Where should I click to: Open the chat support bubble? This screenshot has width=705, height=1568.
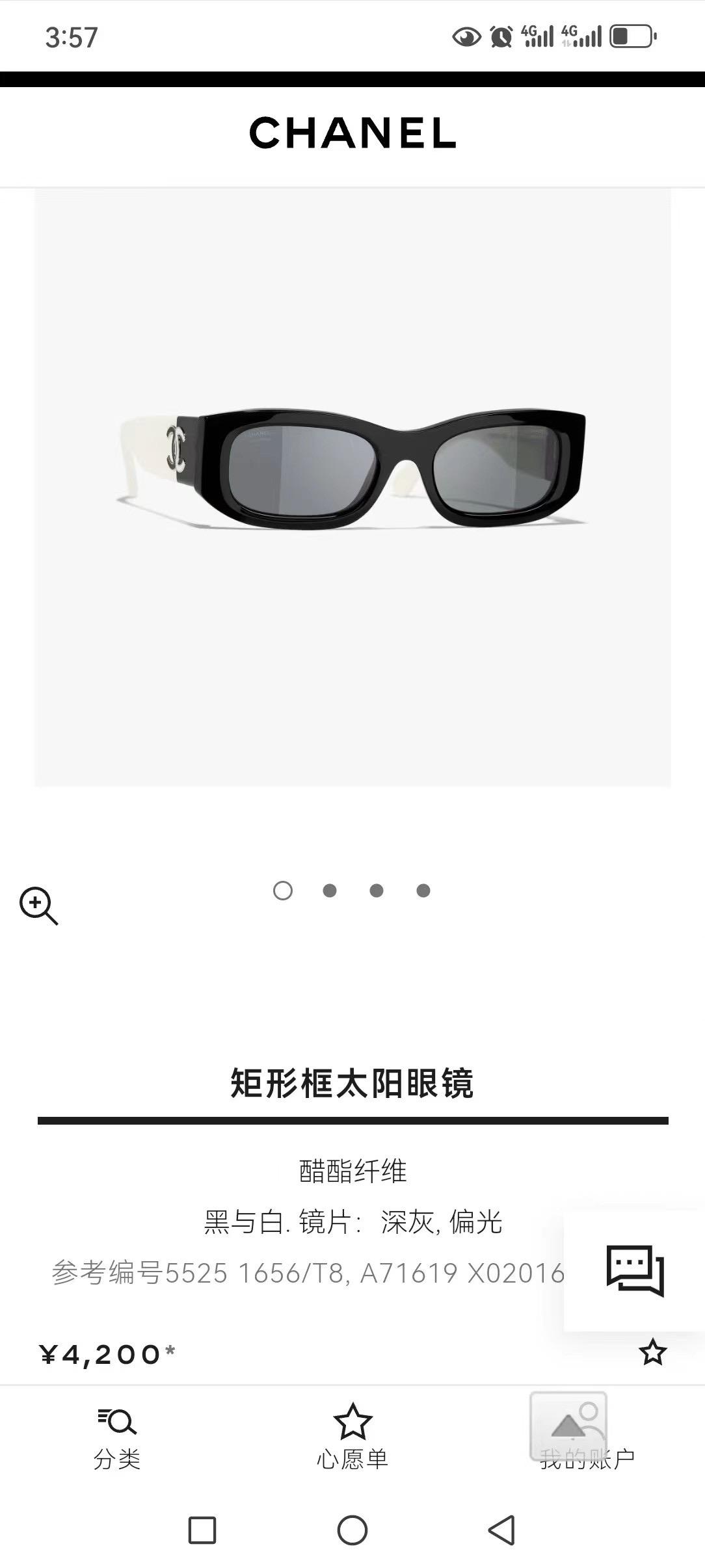635,1270
